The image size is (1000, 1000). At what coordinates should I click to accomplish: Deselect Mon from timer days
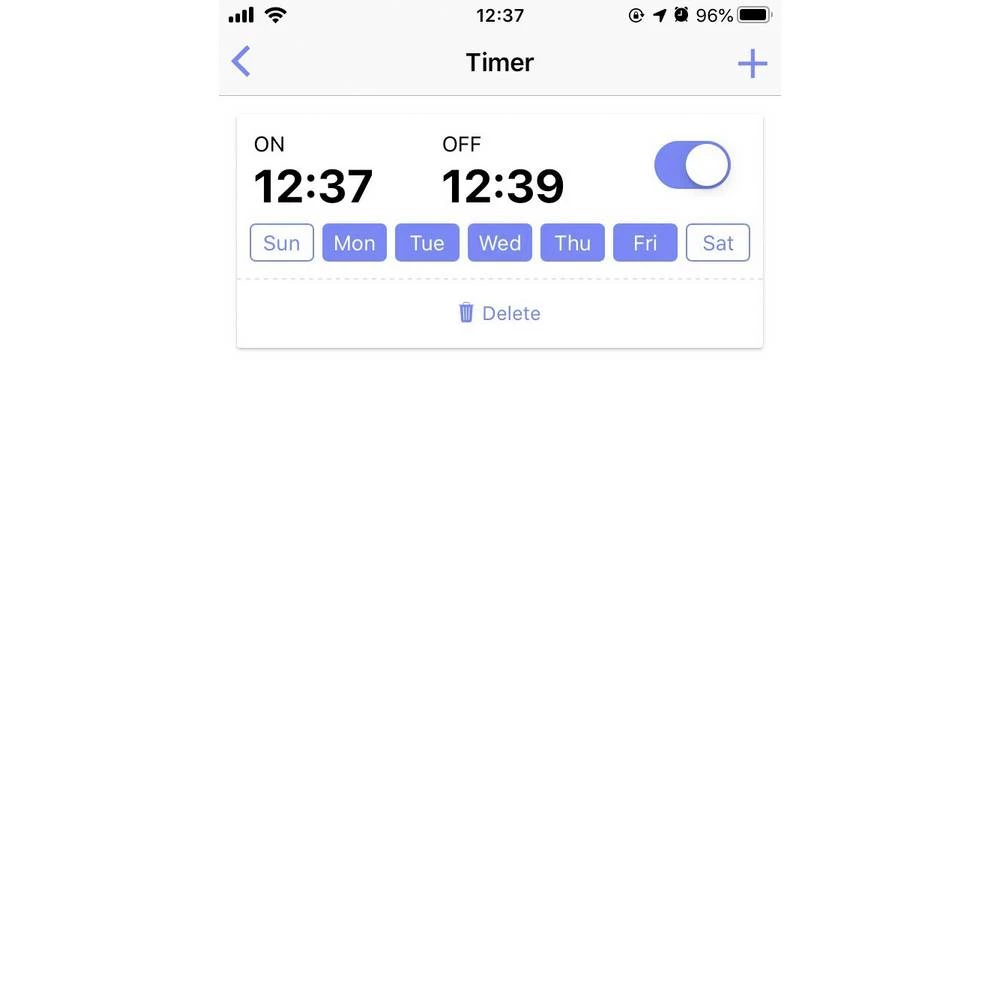[354, 243]
